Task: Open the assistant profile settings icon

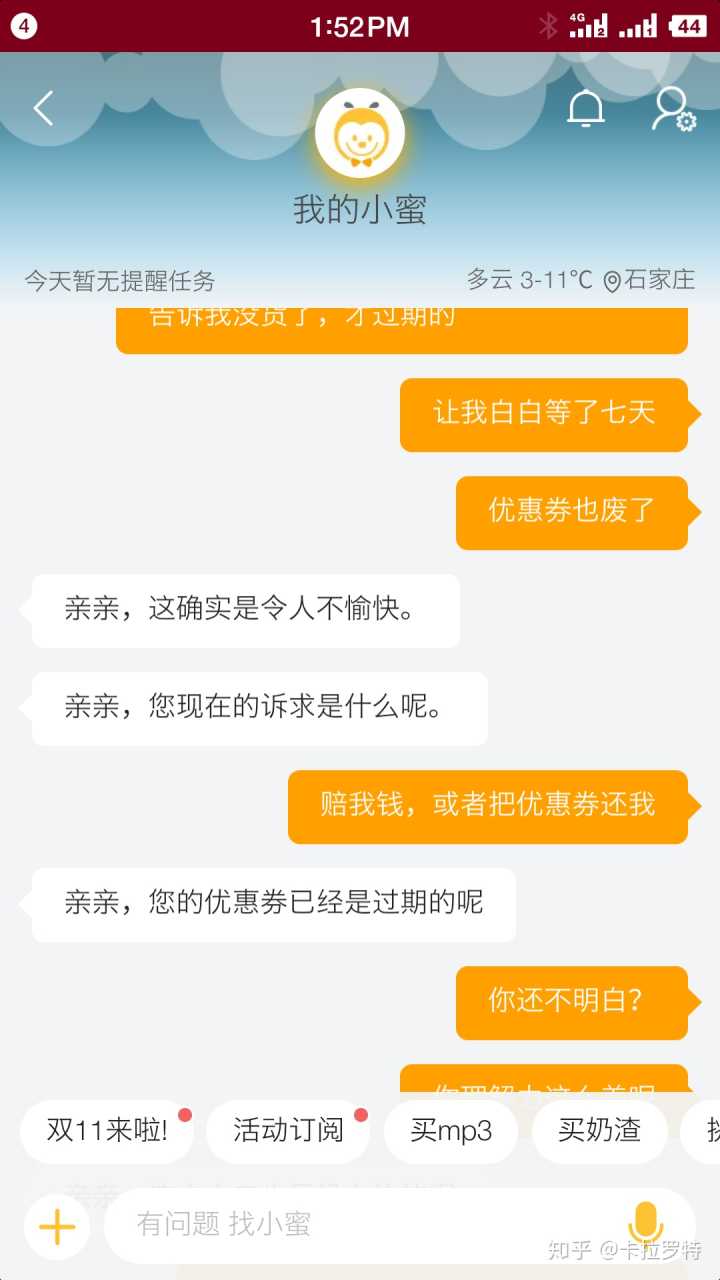Action: 673,110
